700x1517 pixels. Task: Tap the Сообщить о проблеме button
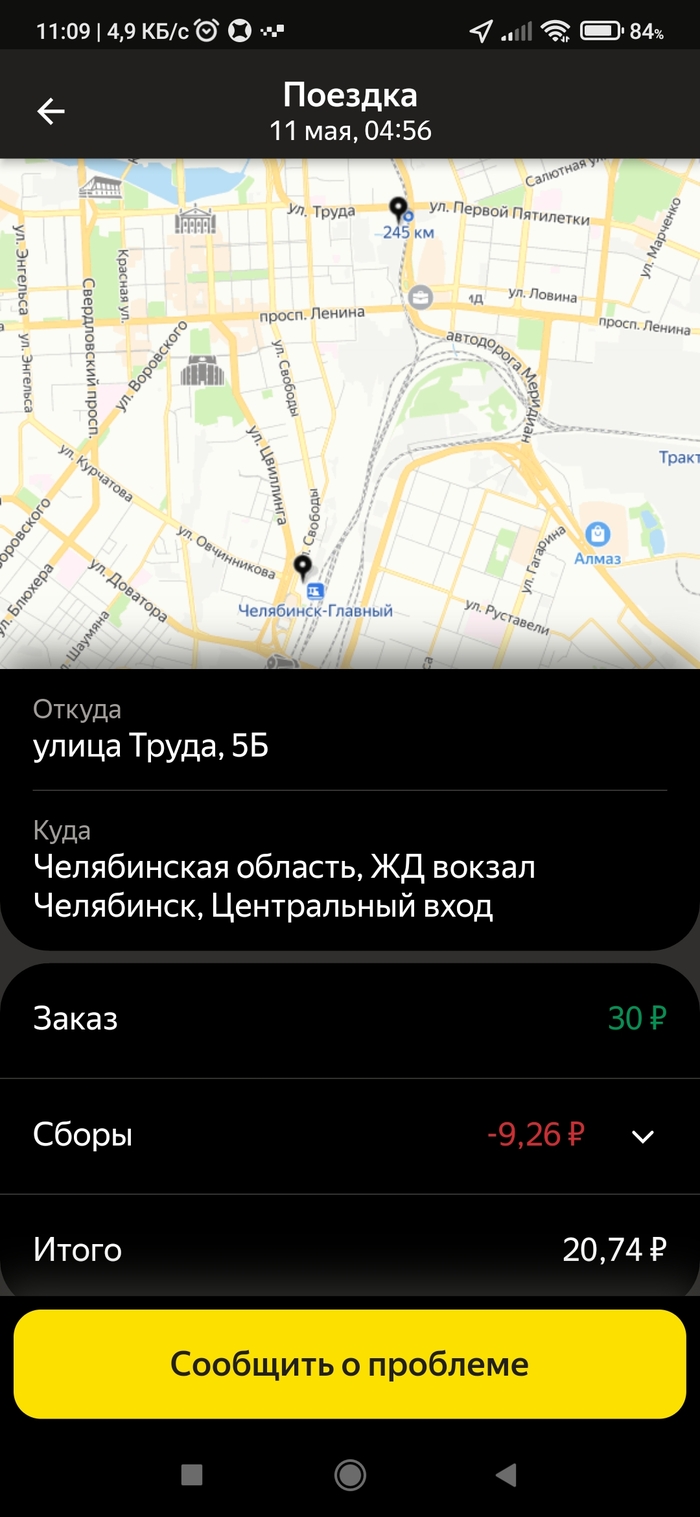tap(350, 1364)
